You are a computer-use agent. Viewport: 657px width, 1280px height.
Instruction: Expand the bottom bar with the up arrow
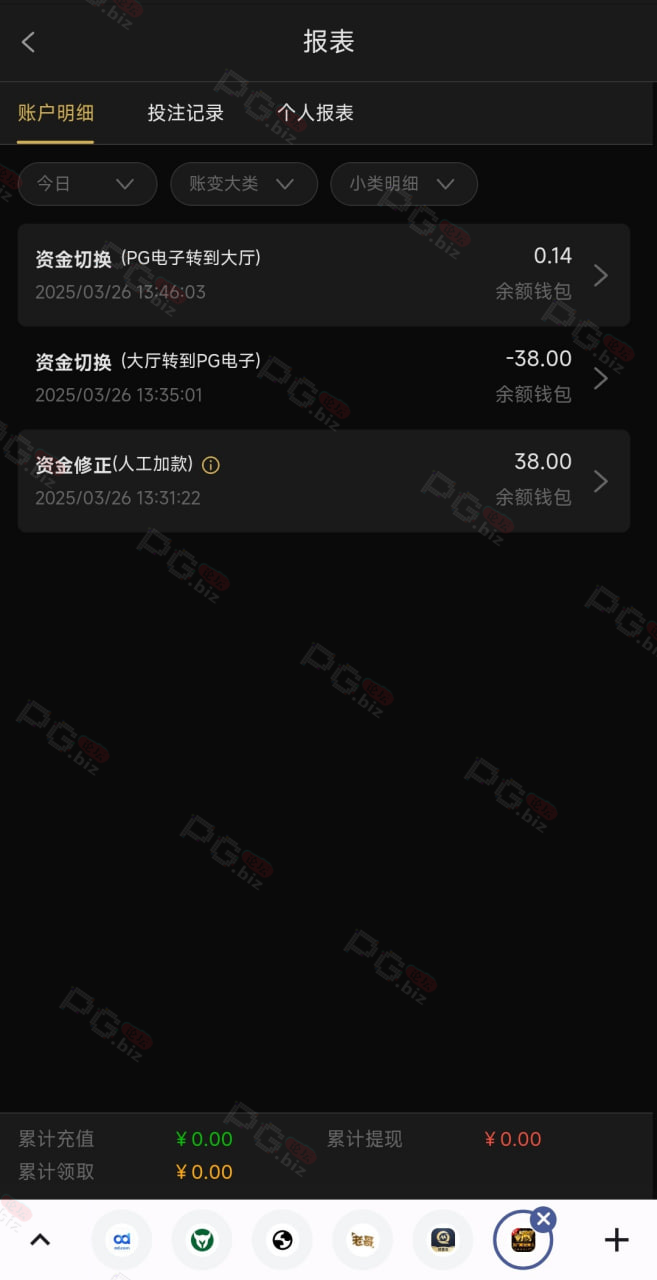tap(40, 1240)
